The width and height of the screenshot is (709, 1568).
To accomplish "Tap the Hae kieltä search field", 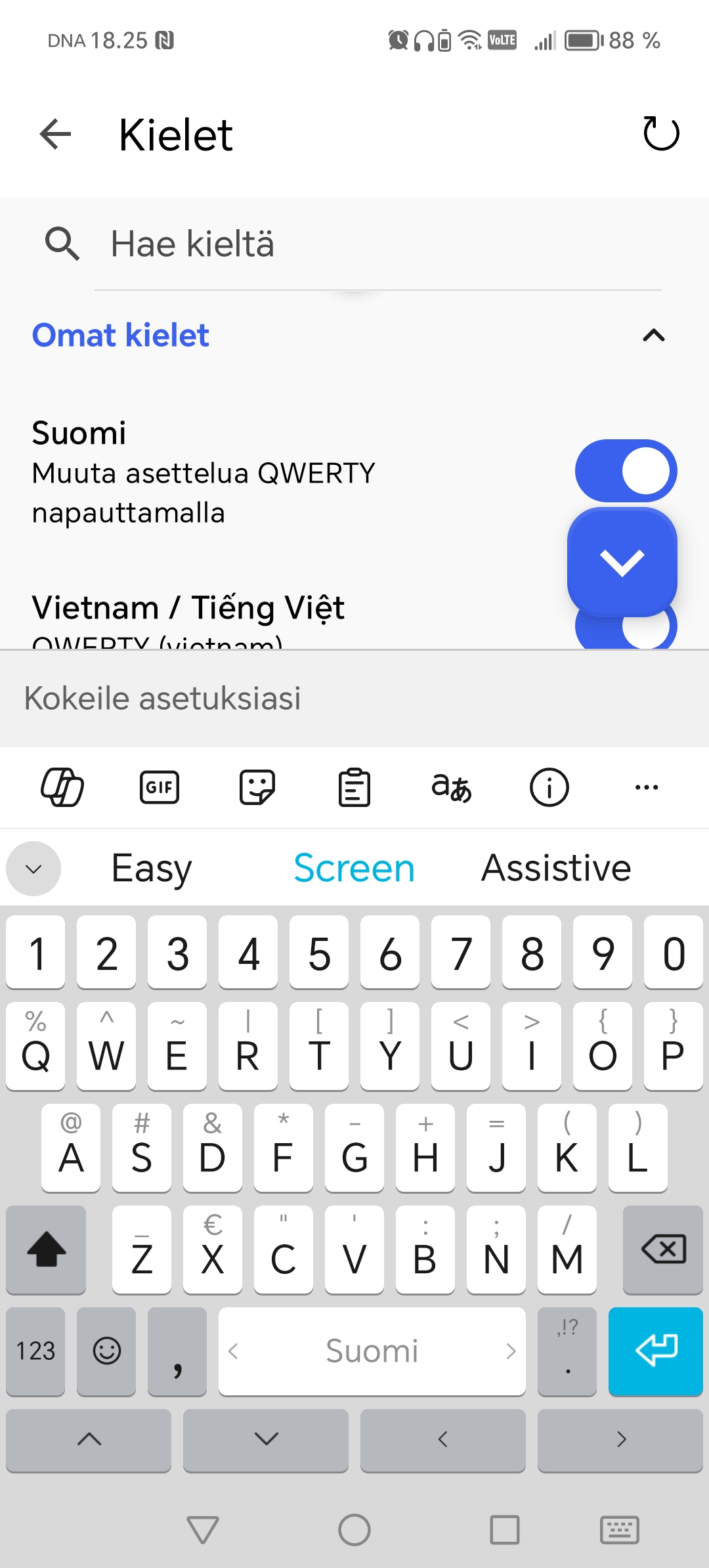I will [381, 244].
